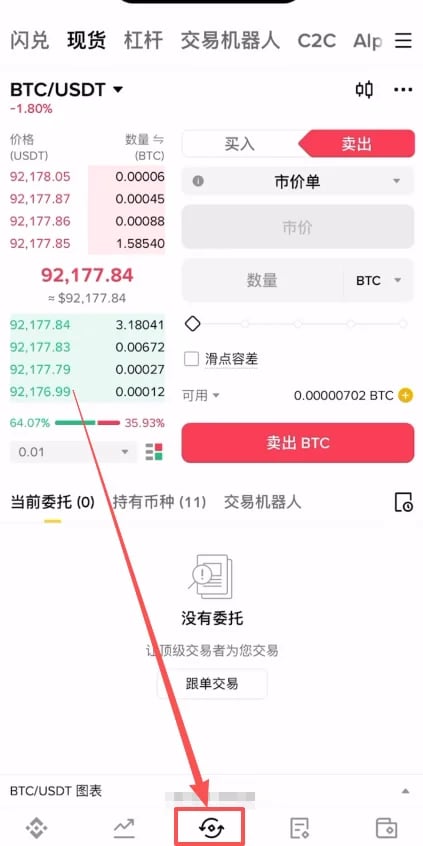Image resolution: width=423 pixels, height=846 pixels.
Task: Enable the 滑点容差 checkbox
Action: [x=192, y=359]
